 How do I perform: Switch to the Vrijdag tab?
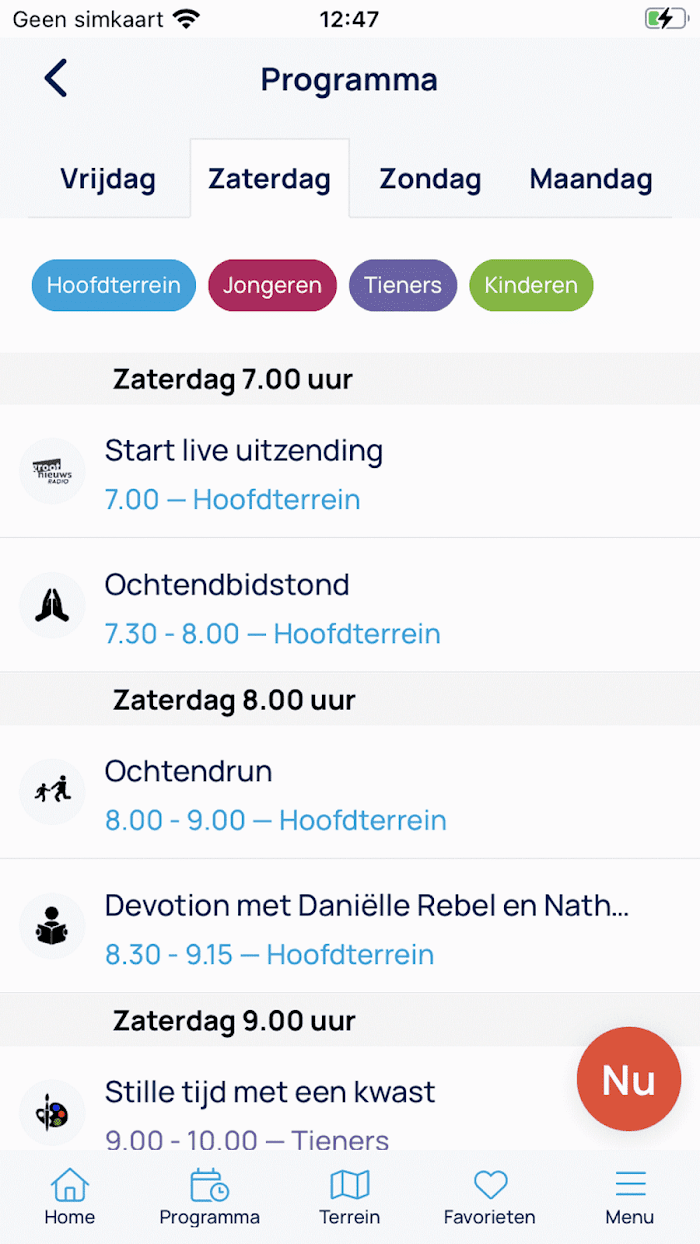coord(108,180)
